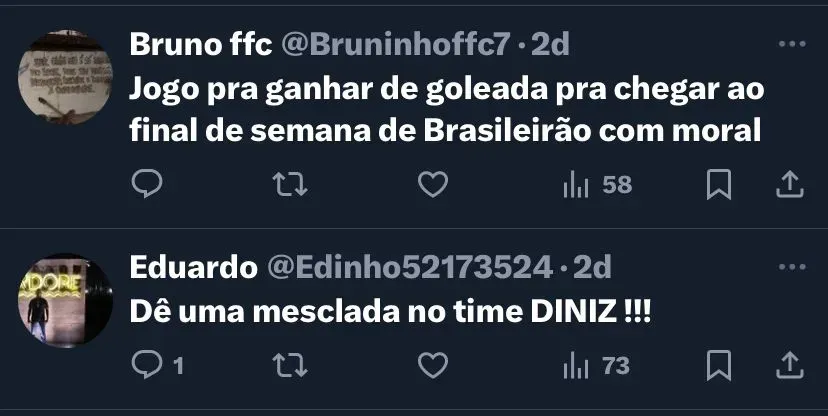
Task: Open the @Edinho52173524 profile
Action: pyautogui.click(x=410, y=267)
